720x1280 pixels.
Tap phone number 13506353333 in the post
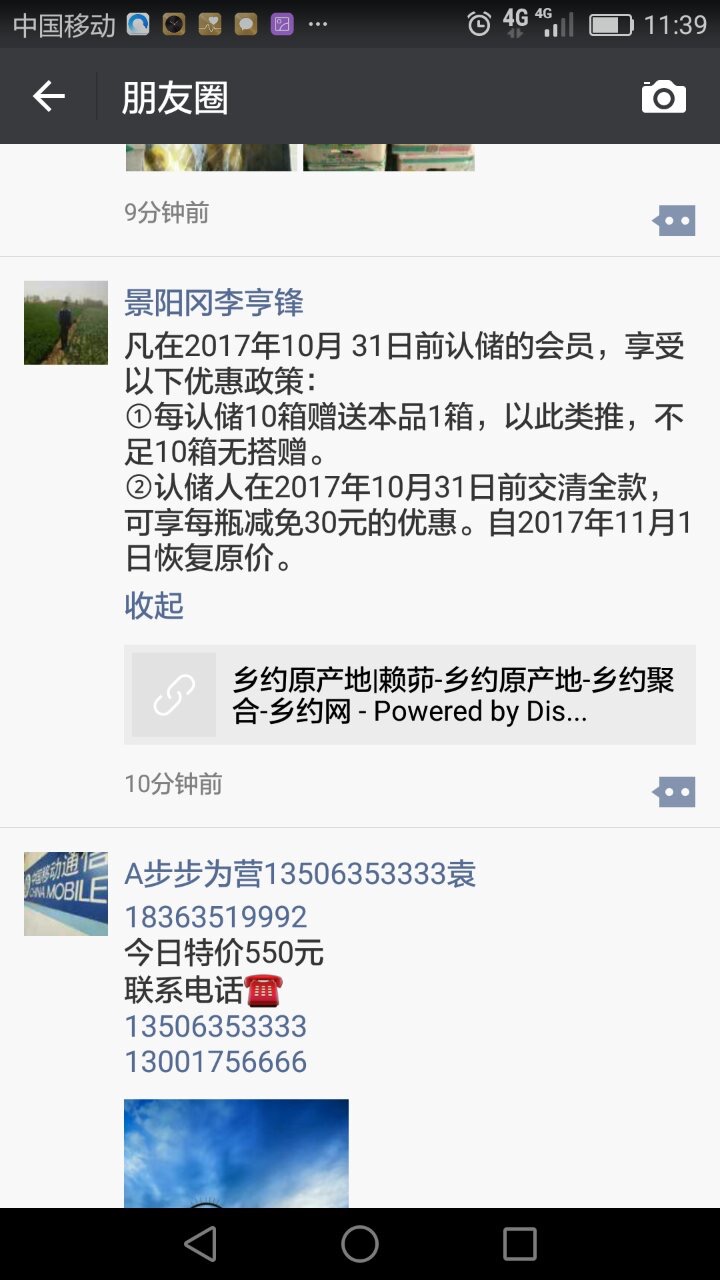pos(215,1027)
